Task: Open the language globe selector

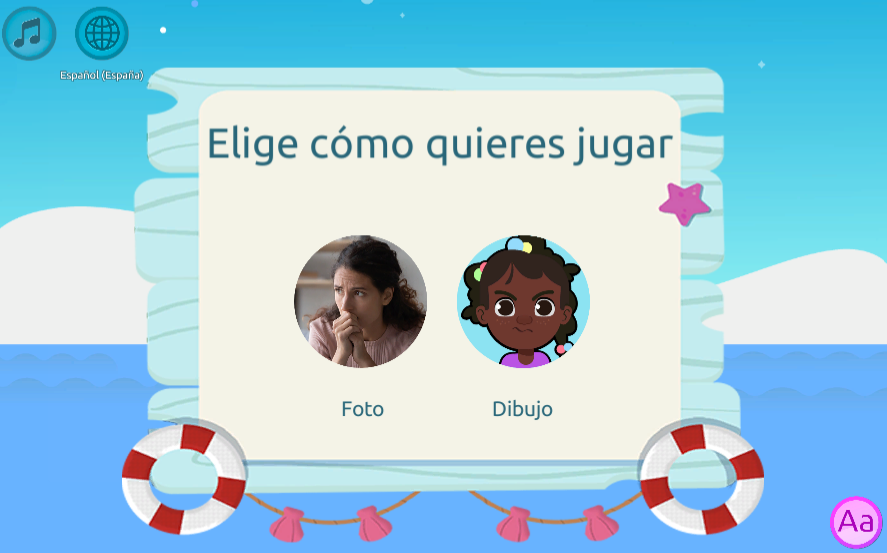Action: pyautogui.click(x=102, y=33)
